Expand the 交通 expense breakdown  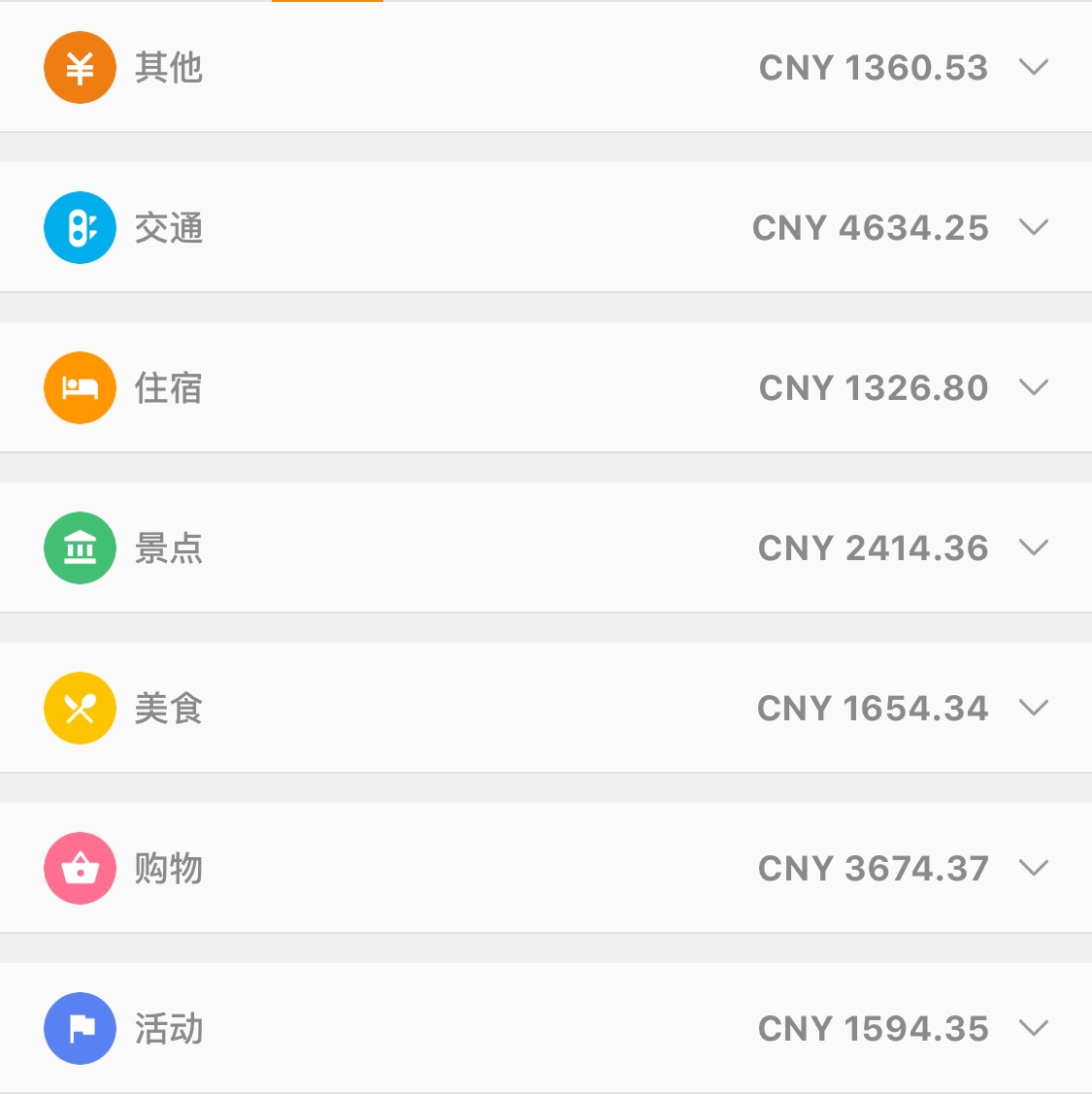[x=1035, y=227]
